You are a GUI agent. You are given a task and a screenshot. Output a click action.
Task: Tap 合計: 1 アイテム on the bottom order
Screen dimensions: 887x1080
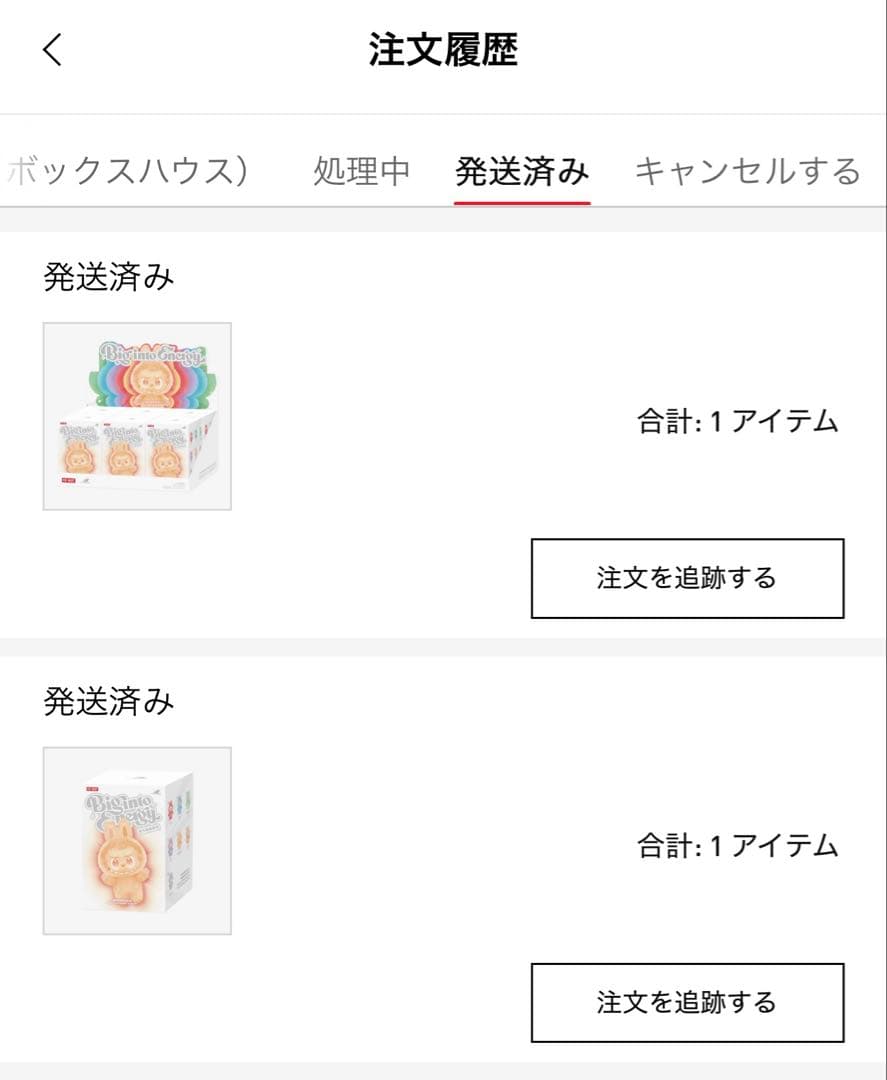pos(740,845)
